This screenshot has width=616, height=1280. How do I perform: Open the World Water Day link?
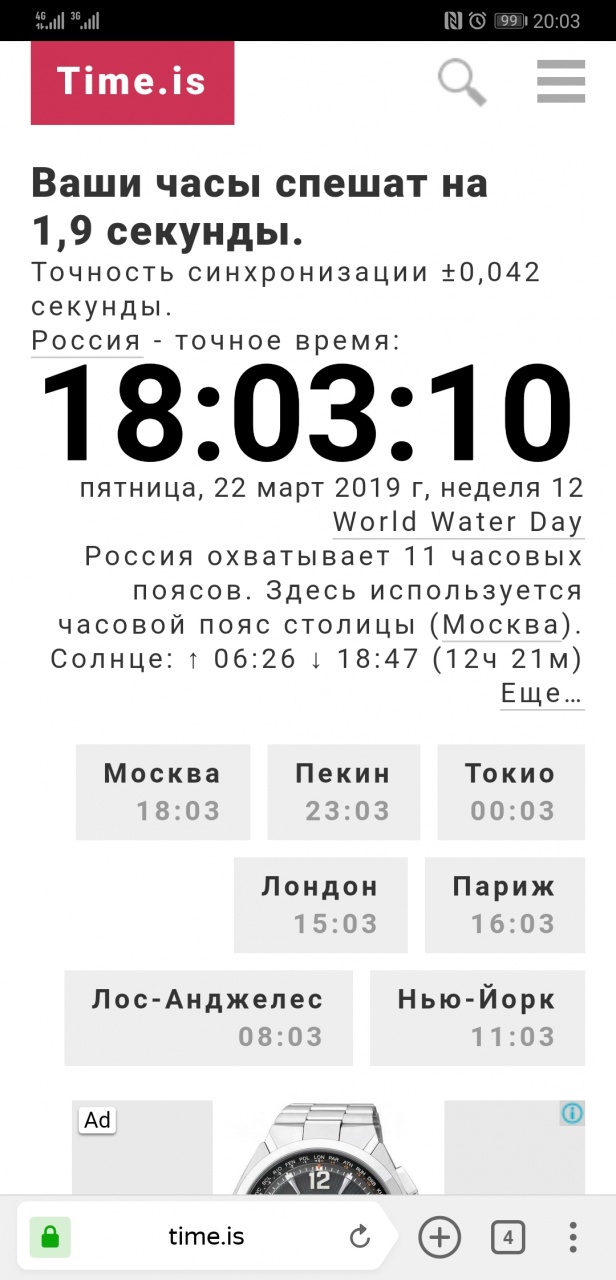pyautogui.click(x=458, y=522)
